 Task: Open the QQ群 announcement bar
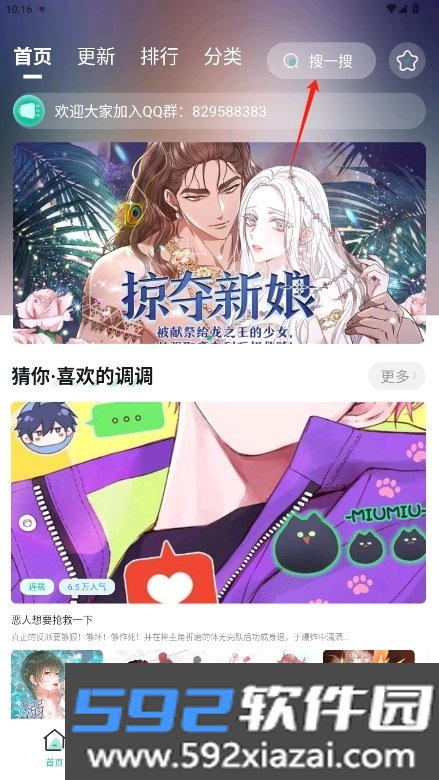point(219,111)
